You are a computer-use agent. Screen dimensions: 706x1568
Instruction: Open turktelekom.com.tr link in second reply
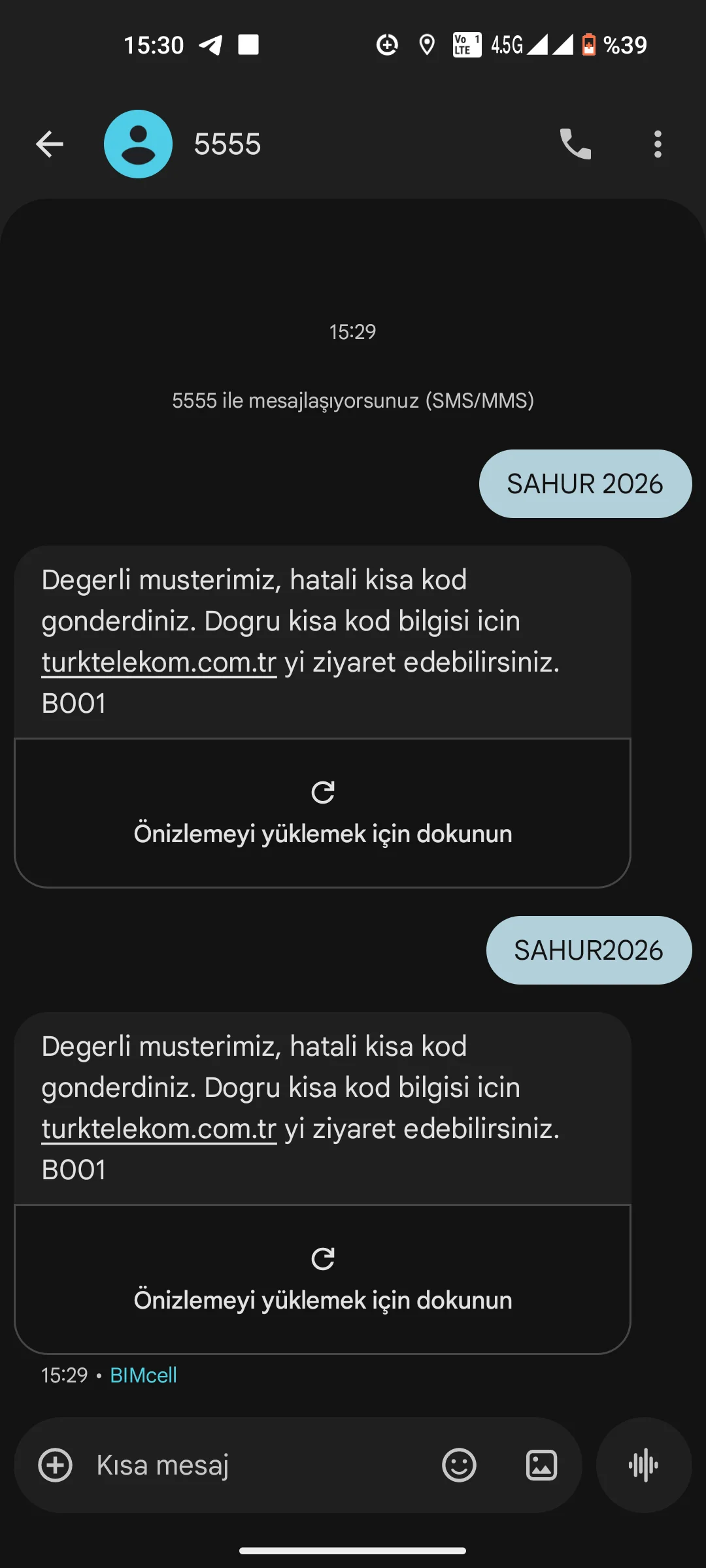[159, 1129]
